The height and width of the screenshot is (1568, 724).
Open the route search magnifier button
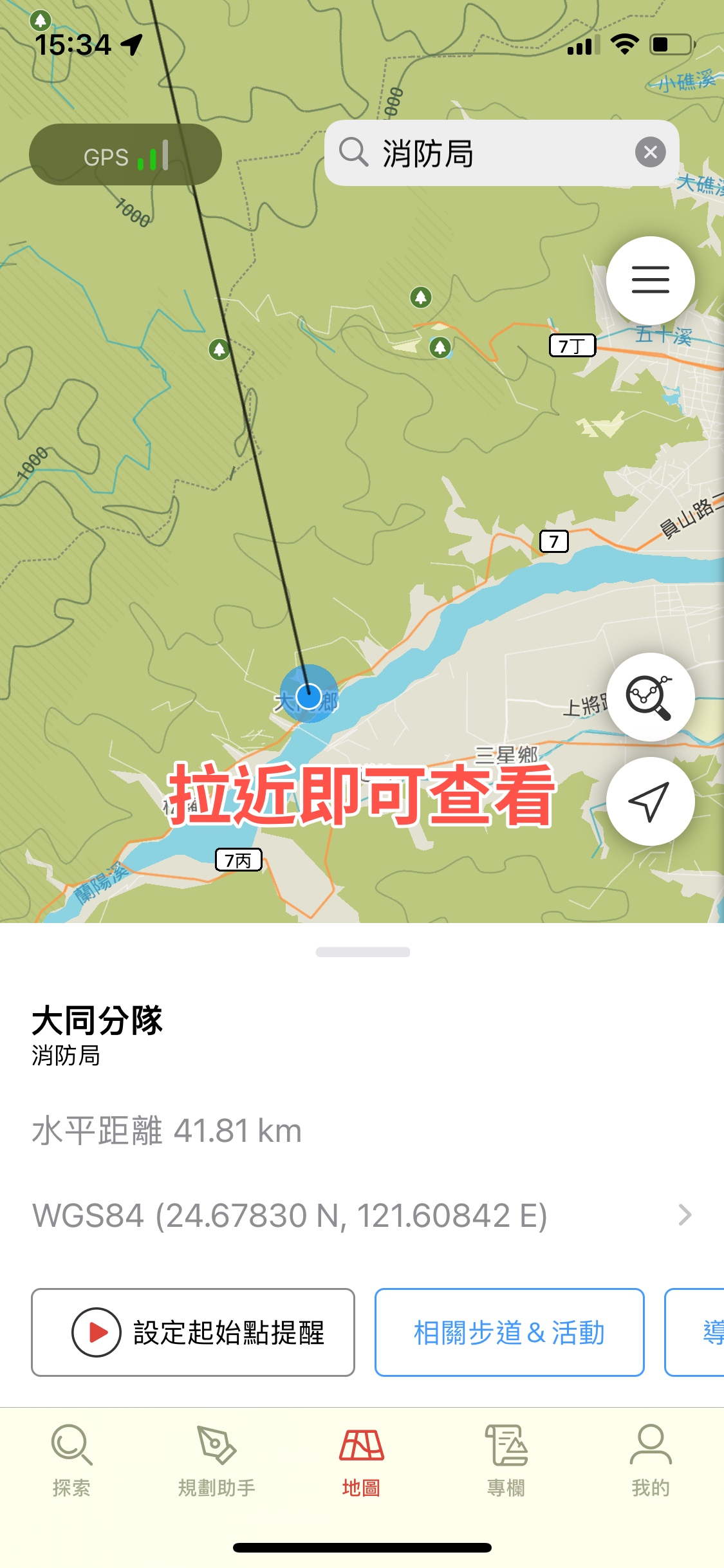point(650,697)
